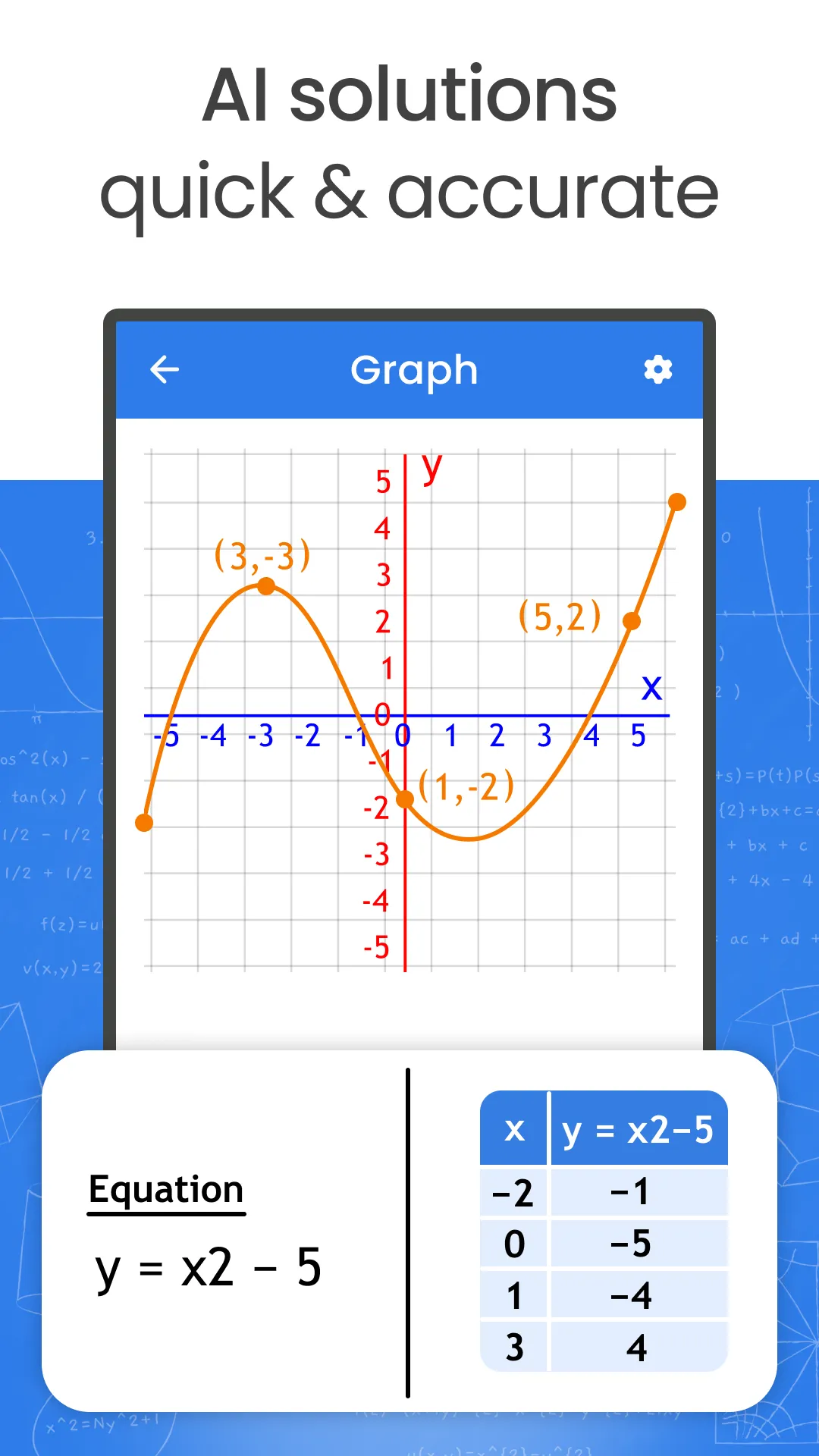Screen dimensions: 819x1456
Task: Tap the x-axis tick label 5
Action: pos(637,734)
